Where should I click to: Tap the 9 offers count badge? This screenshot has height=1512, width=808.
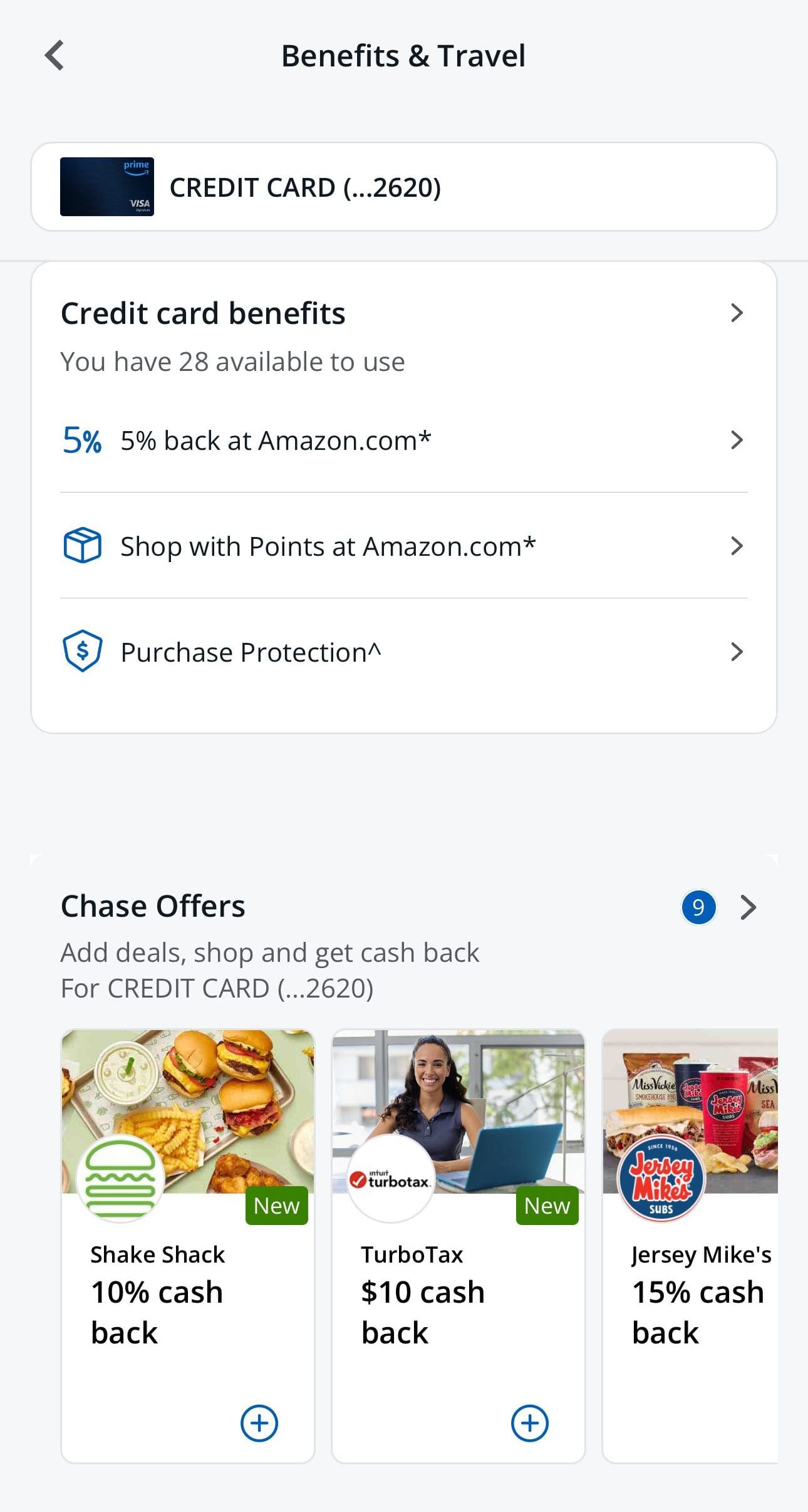click(699, 907)
